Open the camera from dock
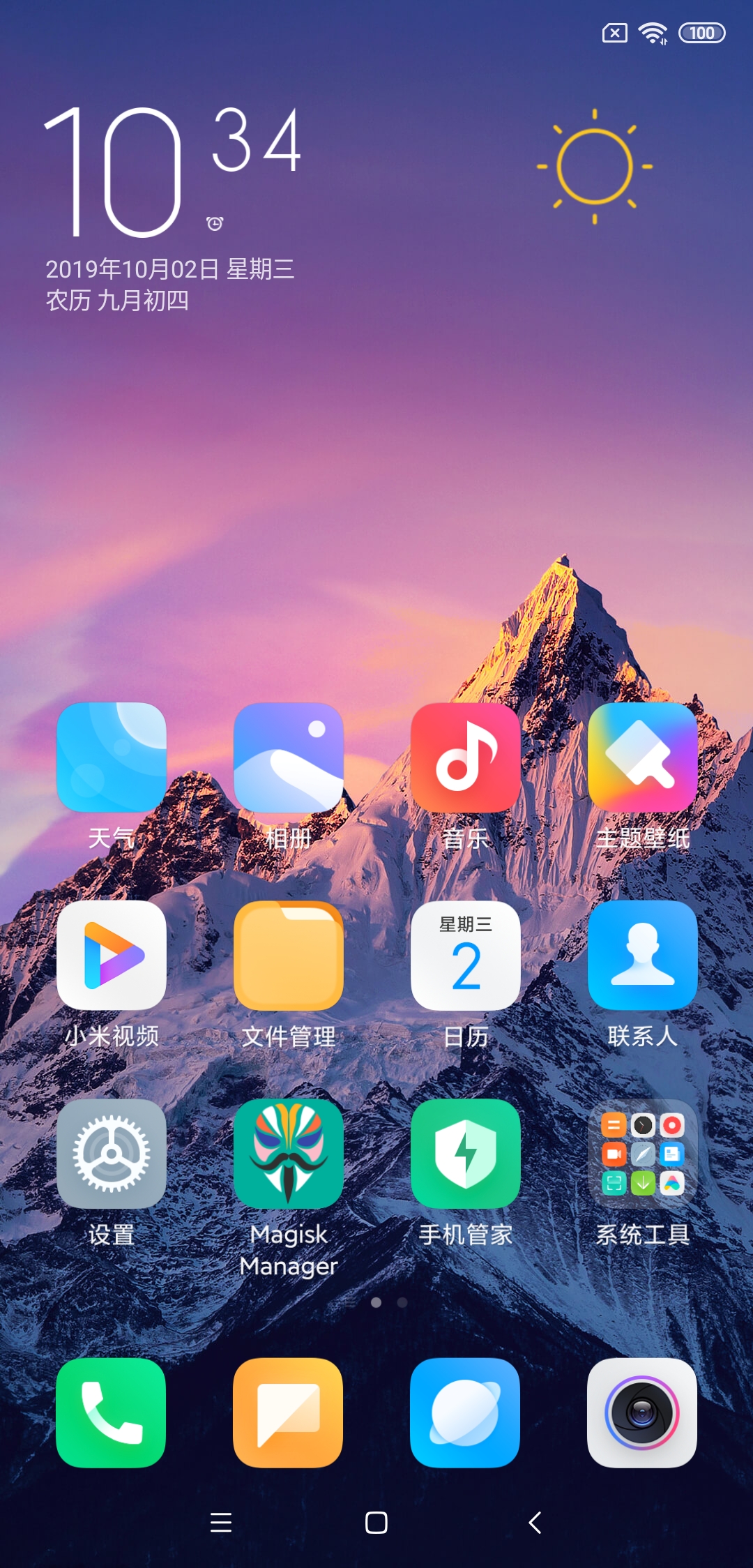753x1568 pixels. [x=643, y=1412]
